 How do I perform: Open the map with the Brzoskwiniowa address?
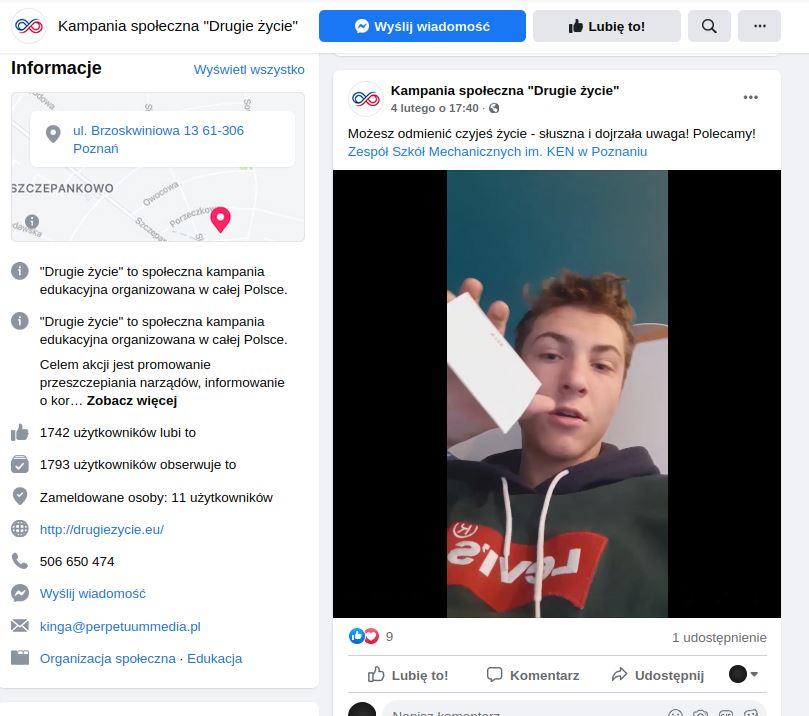tap(157, 167)
